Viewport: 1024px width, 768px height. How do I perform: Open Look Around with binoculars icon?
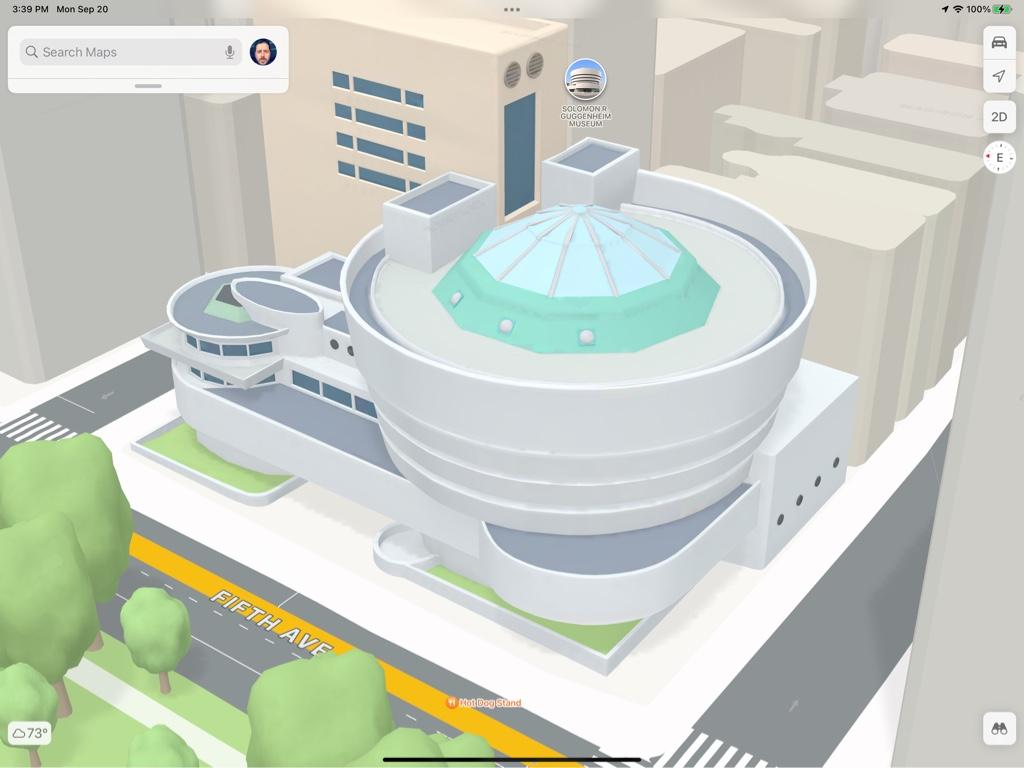pyautogui.click(x=999, y=728)
